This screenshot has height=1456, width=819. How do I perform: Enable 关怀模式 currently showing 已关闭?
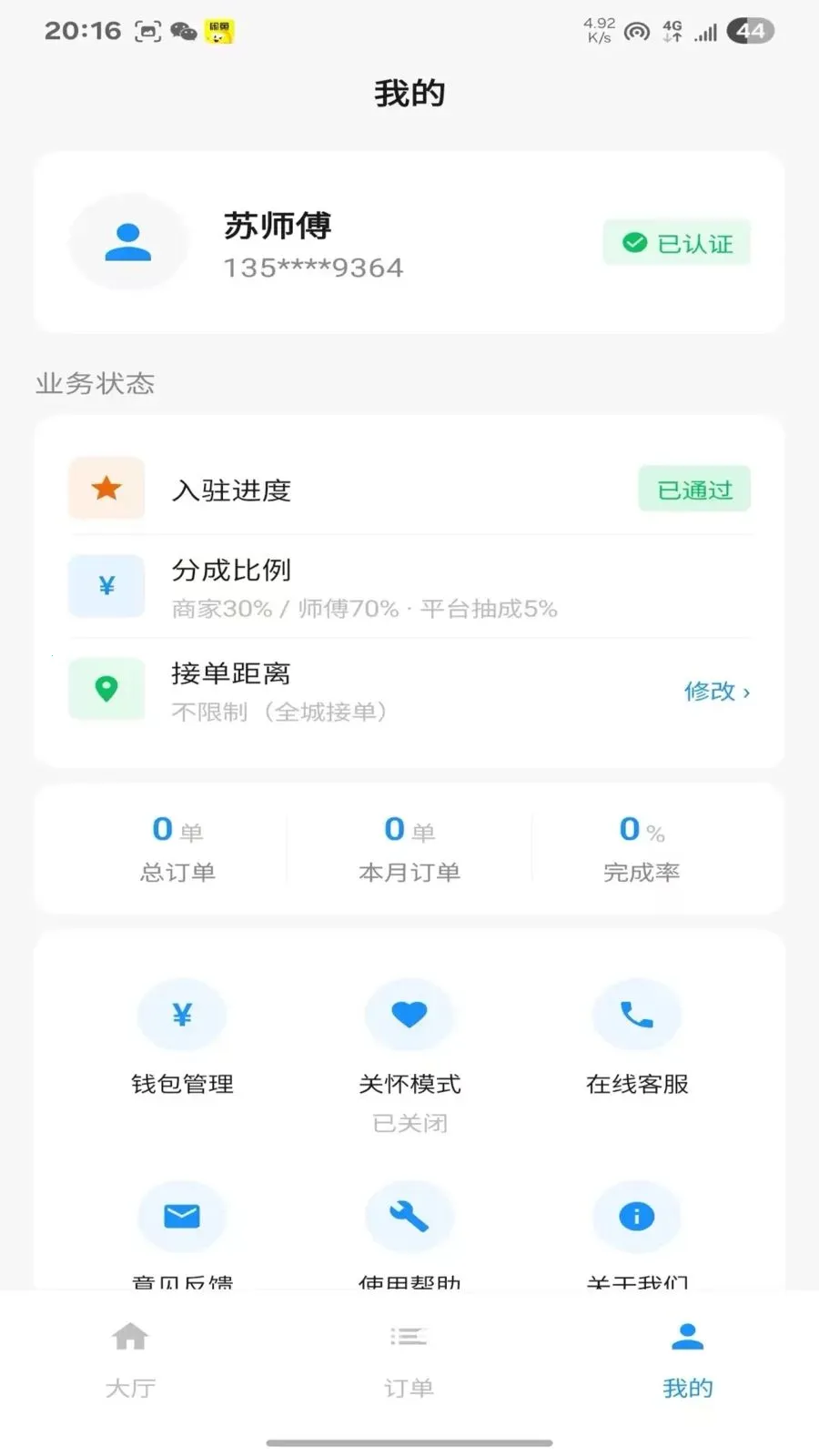(409, 1122)
